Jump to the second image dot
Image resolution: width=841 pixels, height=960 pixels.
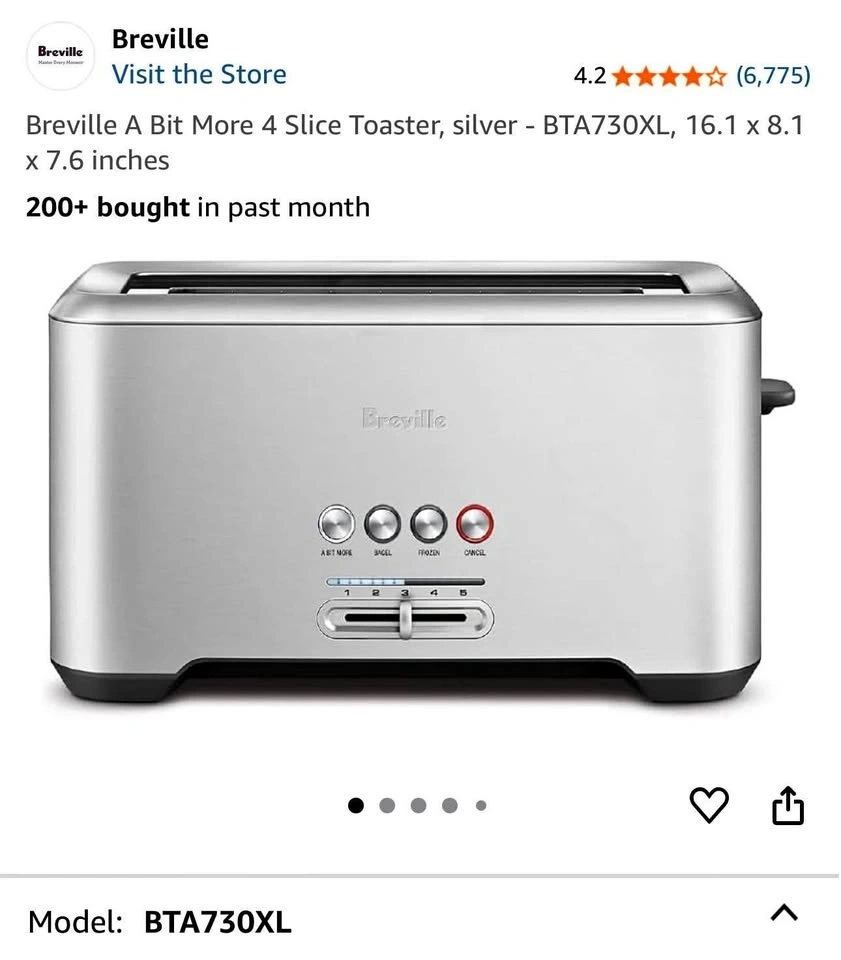point(388,805)
